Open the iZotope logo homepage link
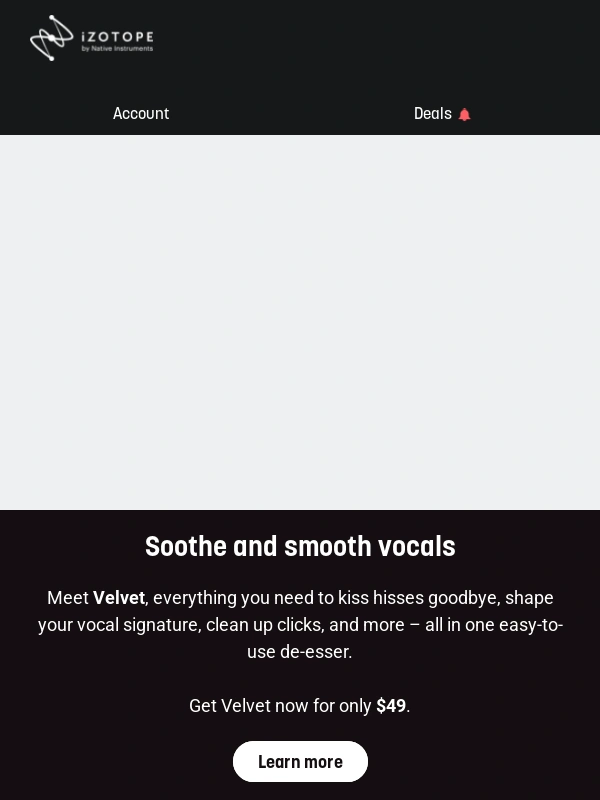The width and height of the screenshot is (600, 800). point(92,39)
